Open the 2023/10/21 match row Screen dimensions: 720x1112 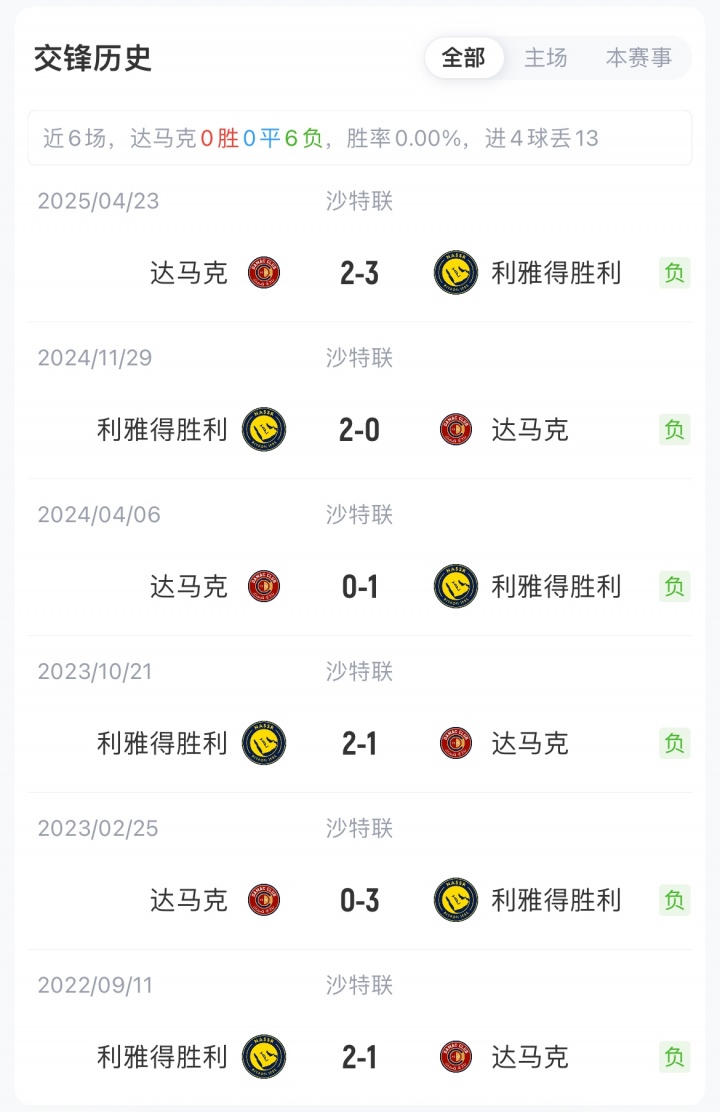359,743
